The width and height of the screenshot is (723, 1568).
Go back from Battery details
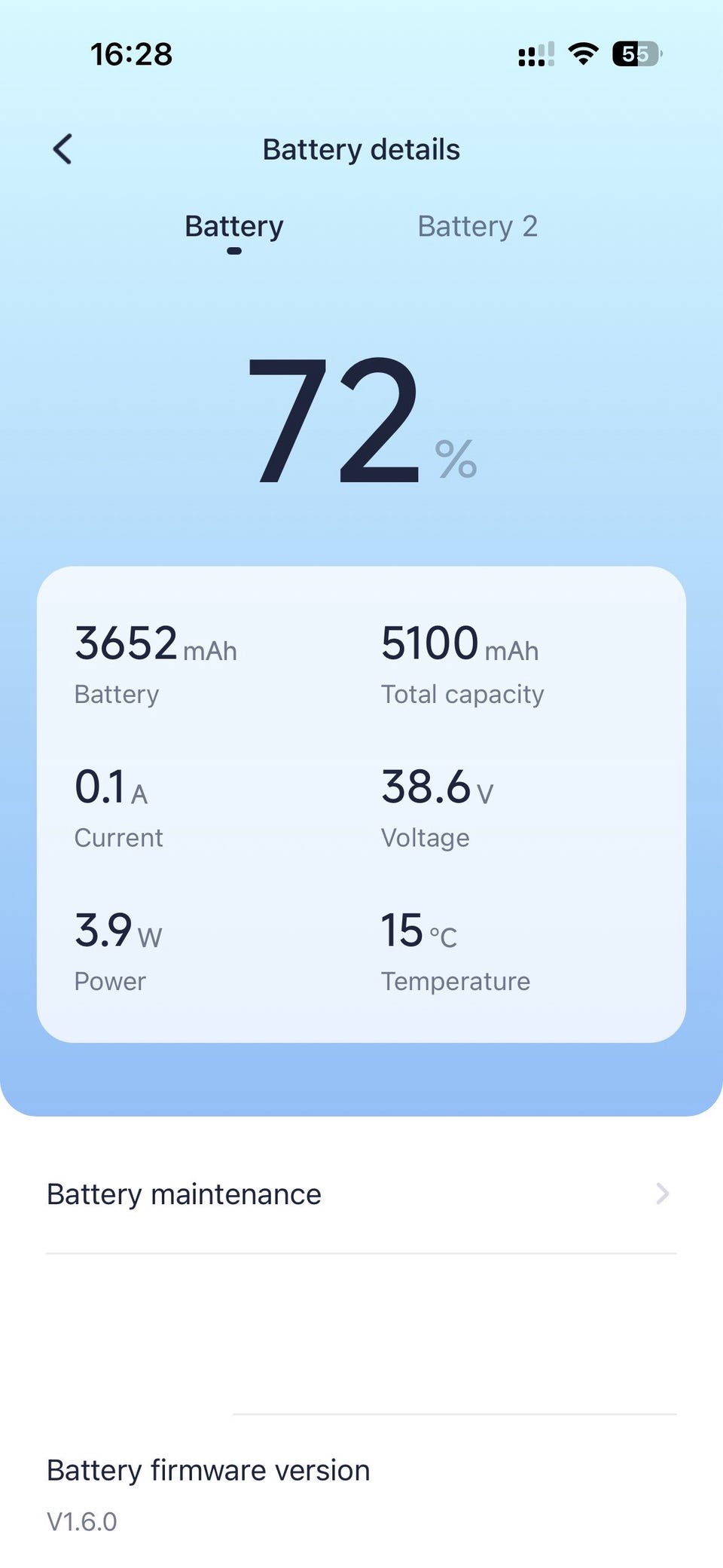(x=63, y=149)
